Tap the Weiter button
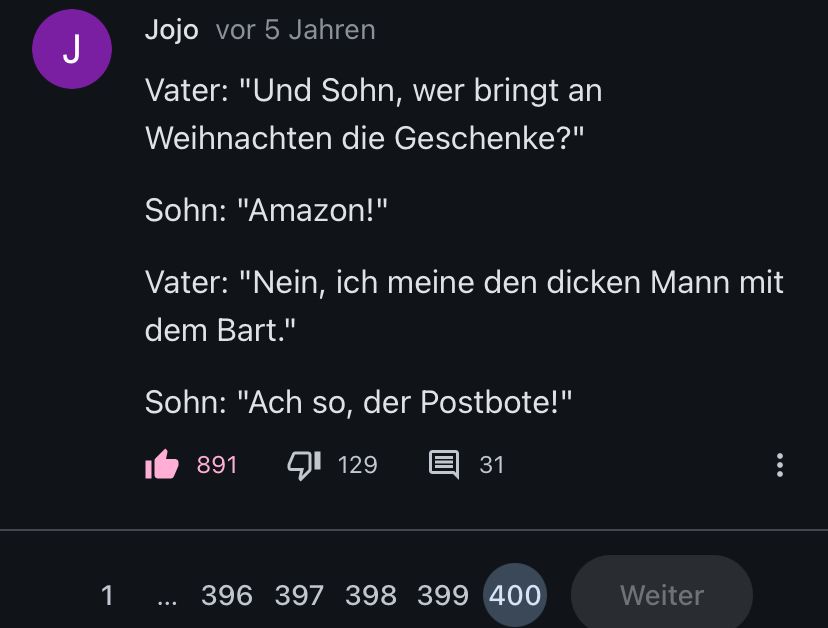 tap(661, 596)
